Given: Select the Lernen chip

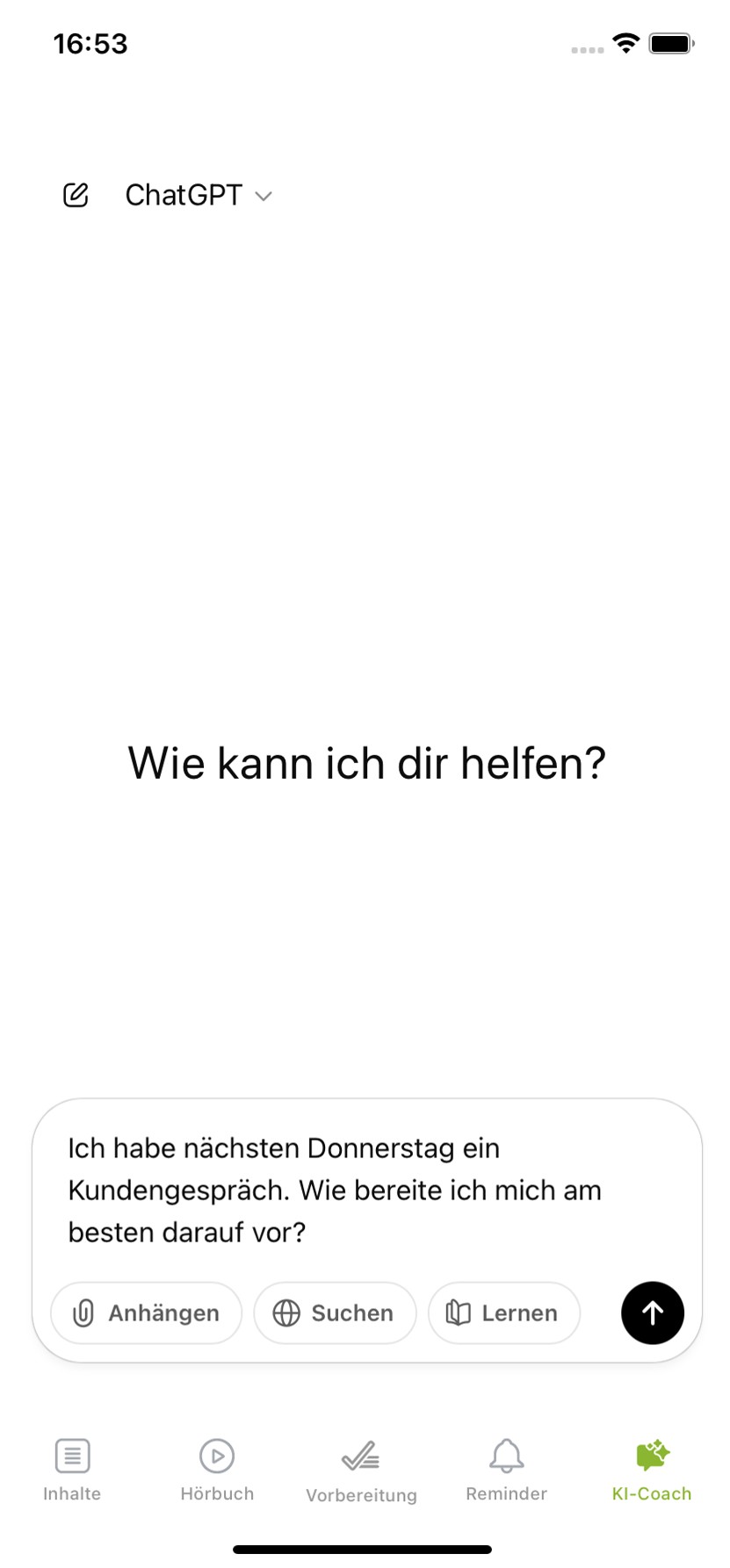Looking at the screenshot, I should (503, 1313).
